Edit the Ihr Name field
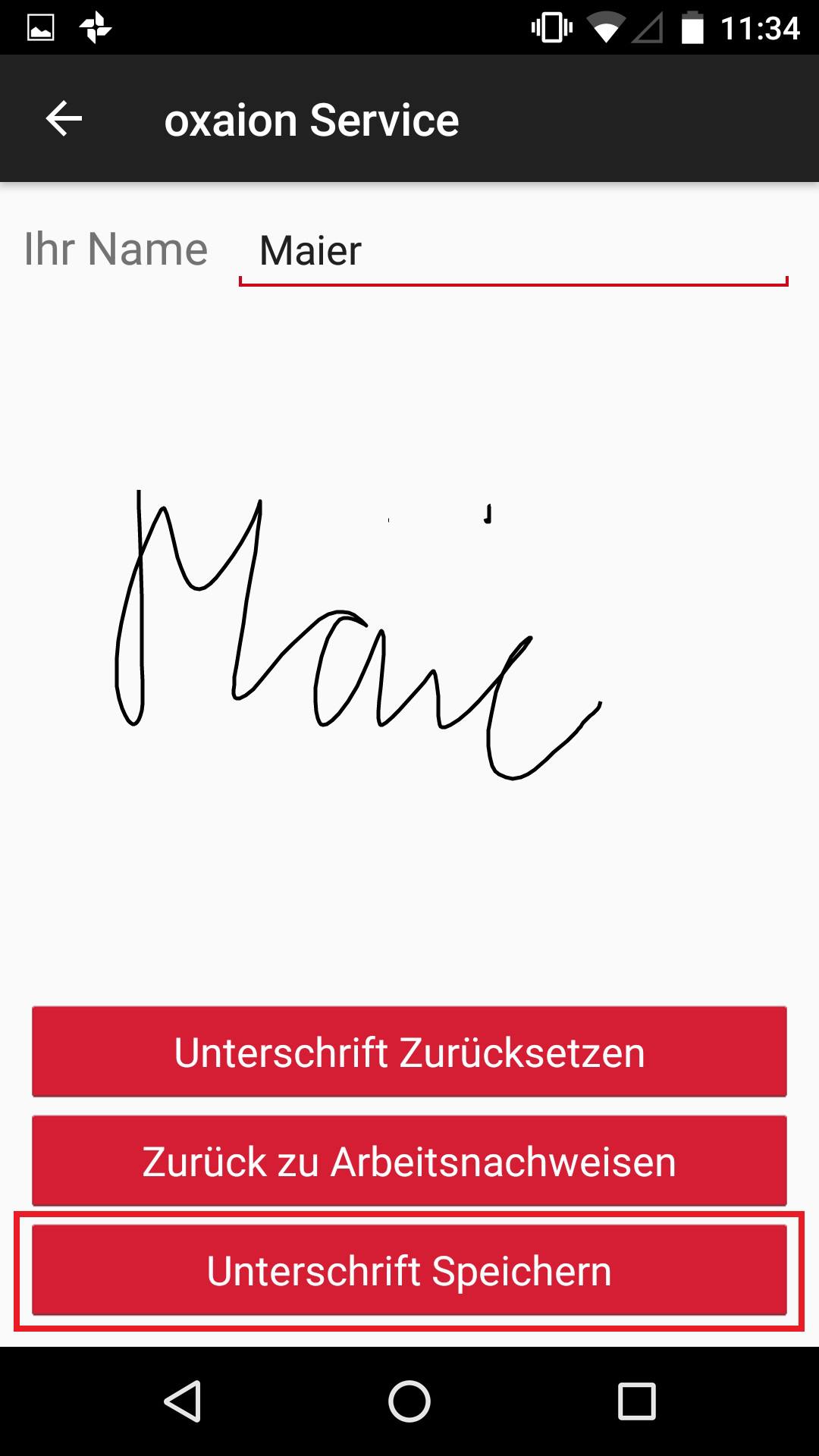Screen dimensions: 819x1456 [x=513, y=251]
